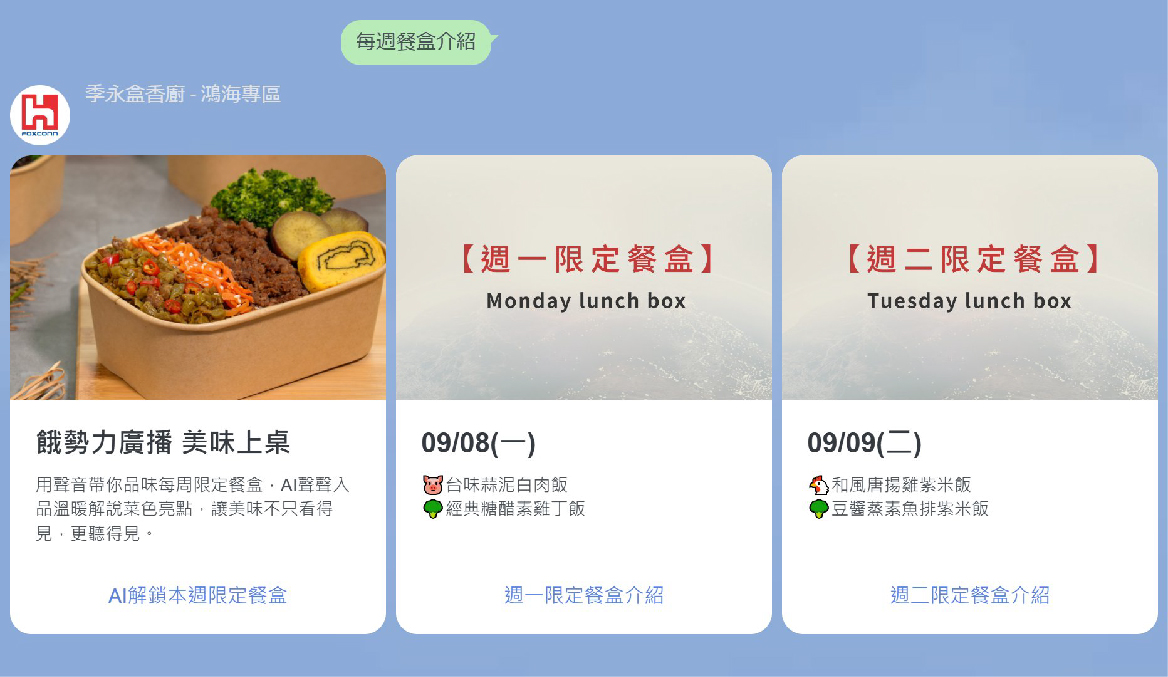Open the 季永盒香廚 Foxconn profile avatar

pos(40,114)
